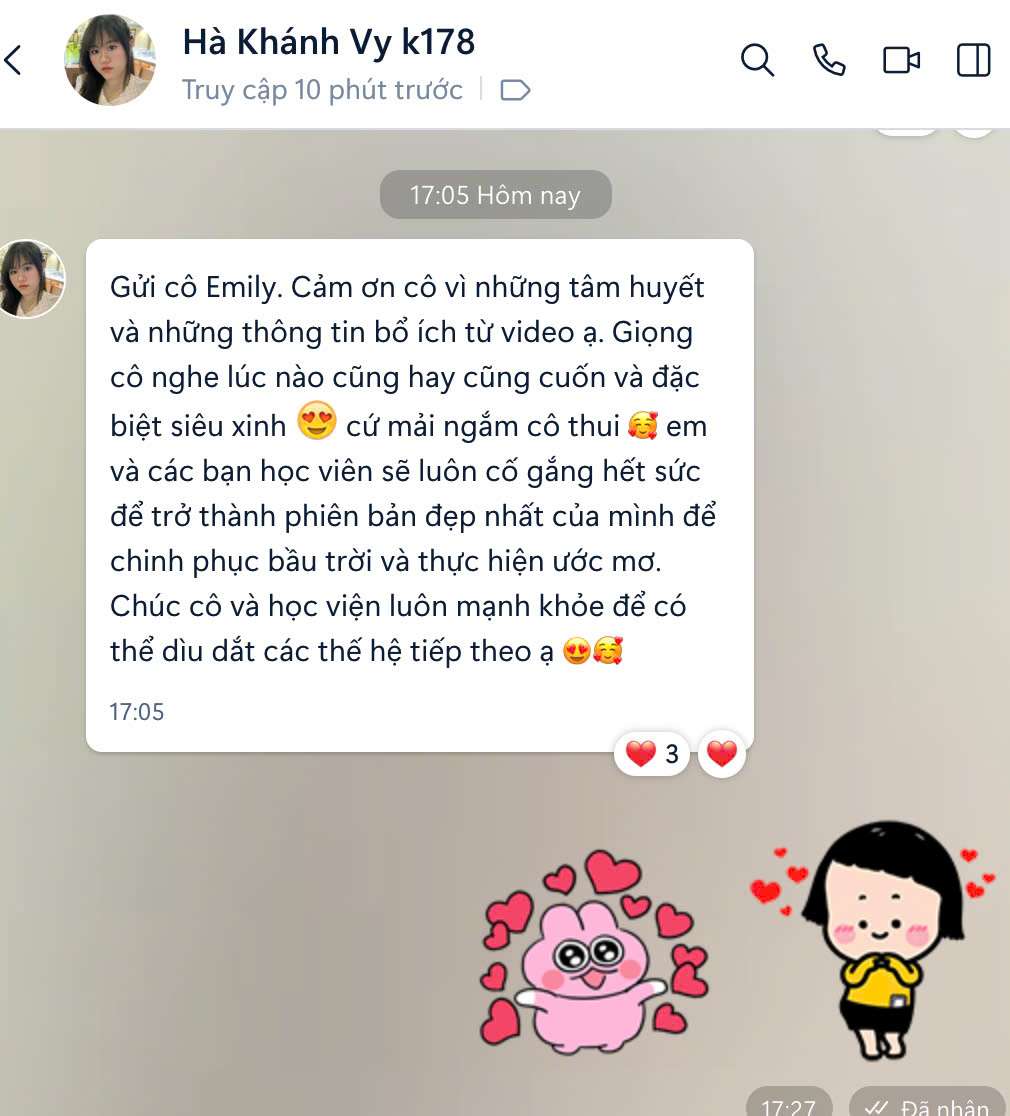The width and height of the screenshot is (1010, 1116).
Task: Start a voice call with Hà Khánh Vy
Action: (x=829, y=61)
